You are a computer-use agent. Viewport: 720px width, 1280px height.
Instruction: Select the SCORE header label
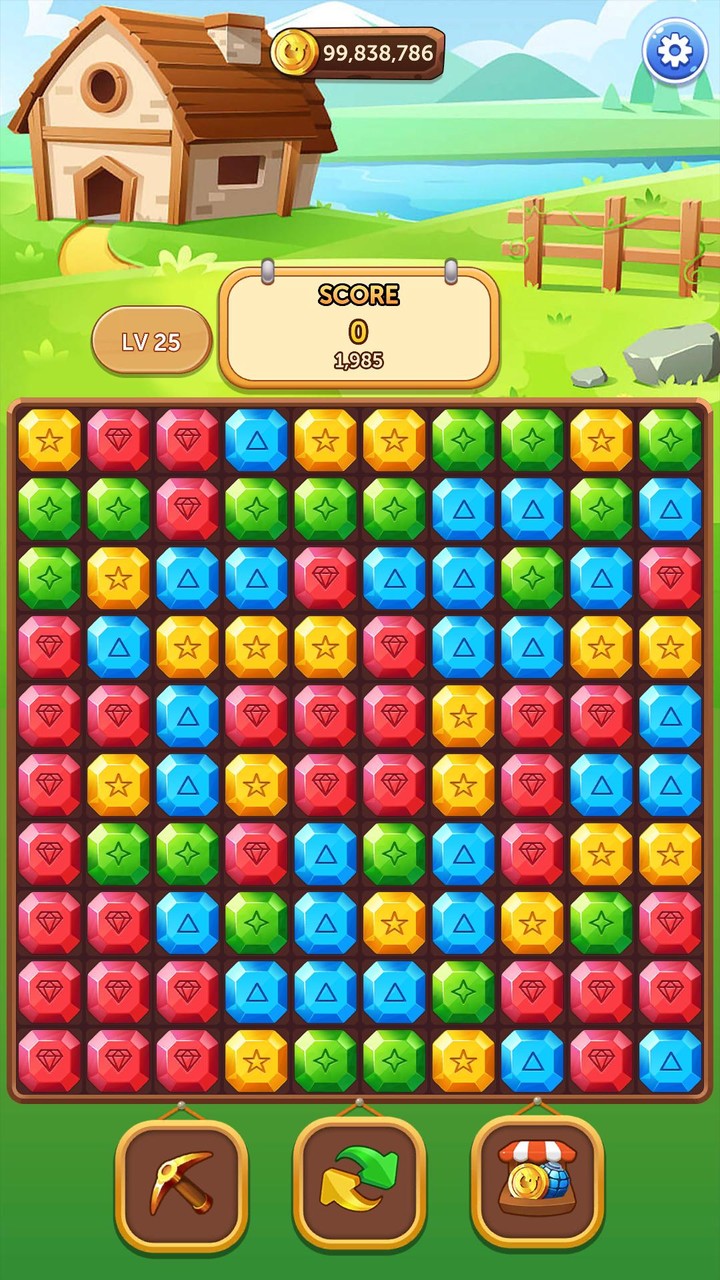point(358,296)
